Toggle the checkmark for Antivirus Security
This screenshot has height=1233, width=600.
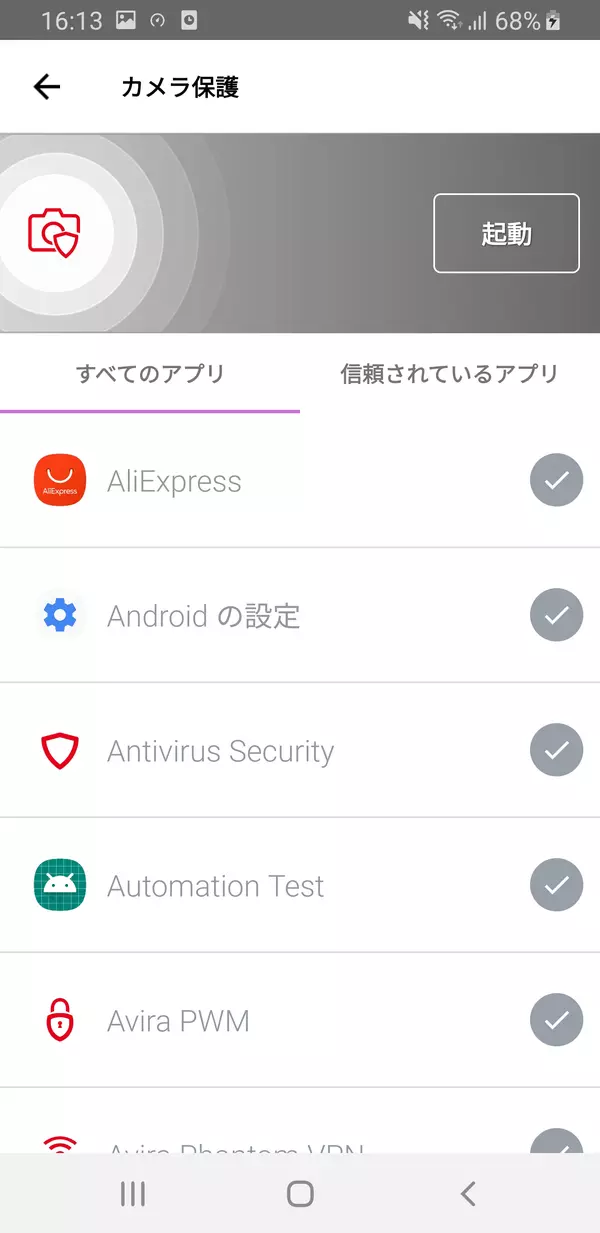tap(556, 751)
